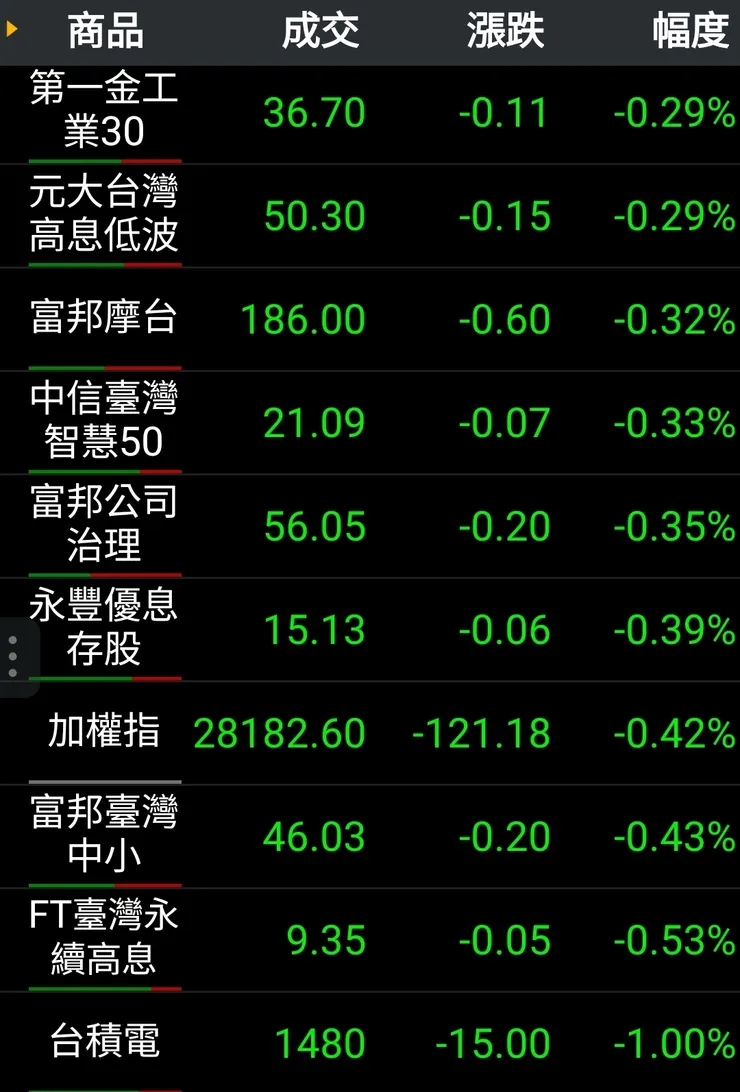This screenshot has height=1092, width=740.
Task: Open the three-dot side handle
Action: 13,656
